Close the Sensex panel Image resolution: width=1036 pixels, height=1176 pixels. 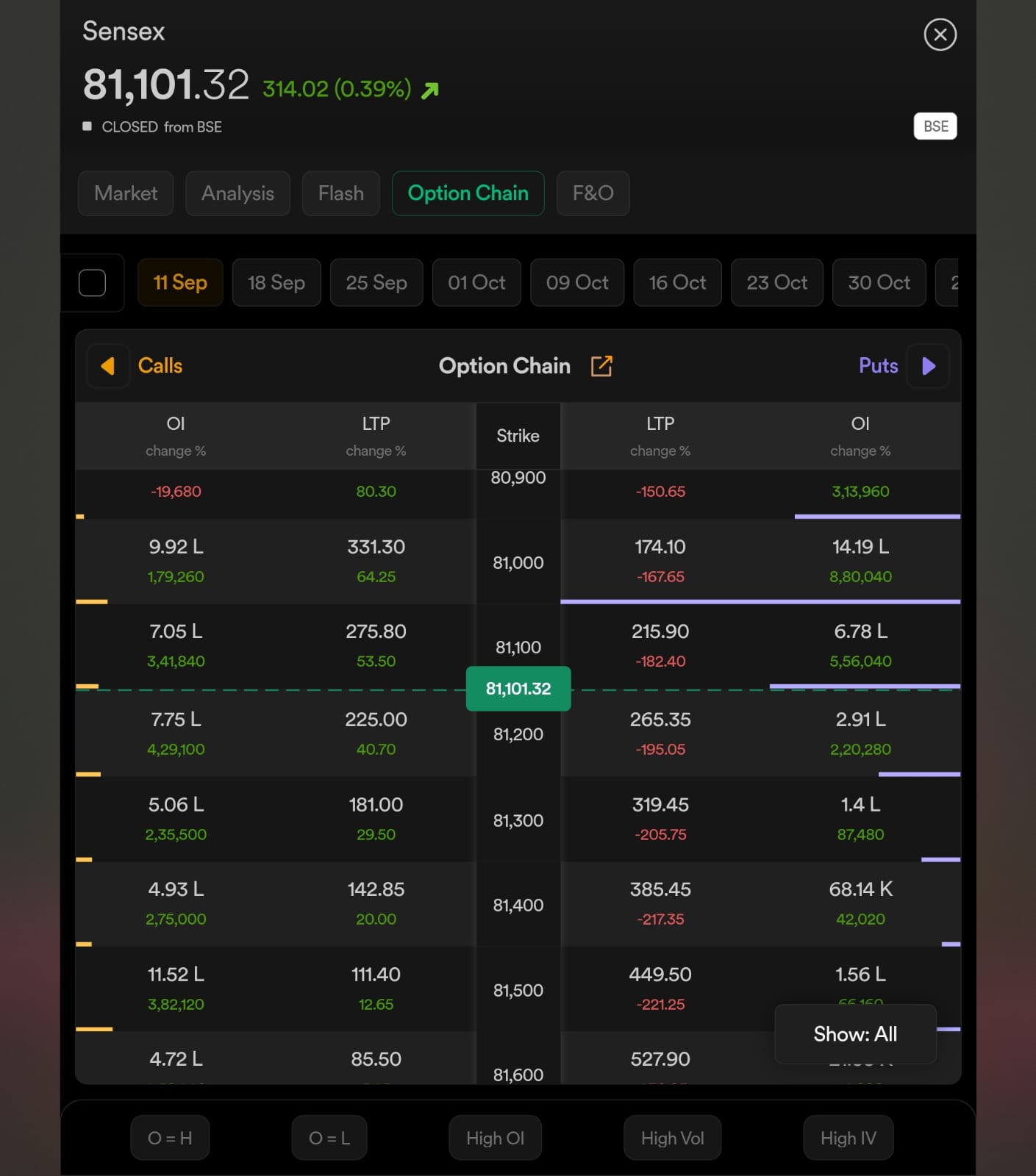click(940, 35)
